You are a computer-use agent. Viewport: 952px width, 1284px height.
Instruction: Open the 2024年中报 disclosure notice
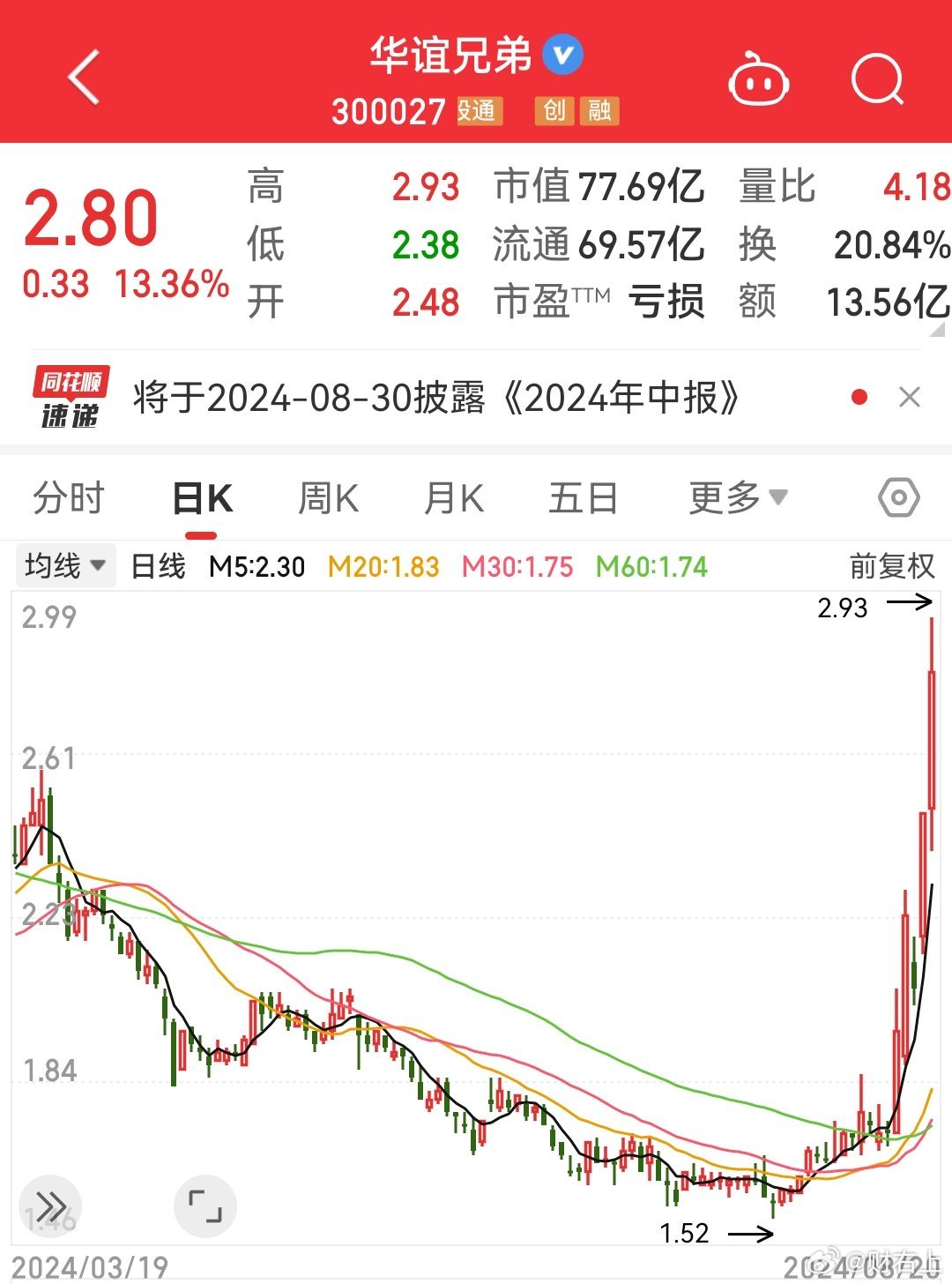[x=436, y=399]
